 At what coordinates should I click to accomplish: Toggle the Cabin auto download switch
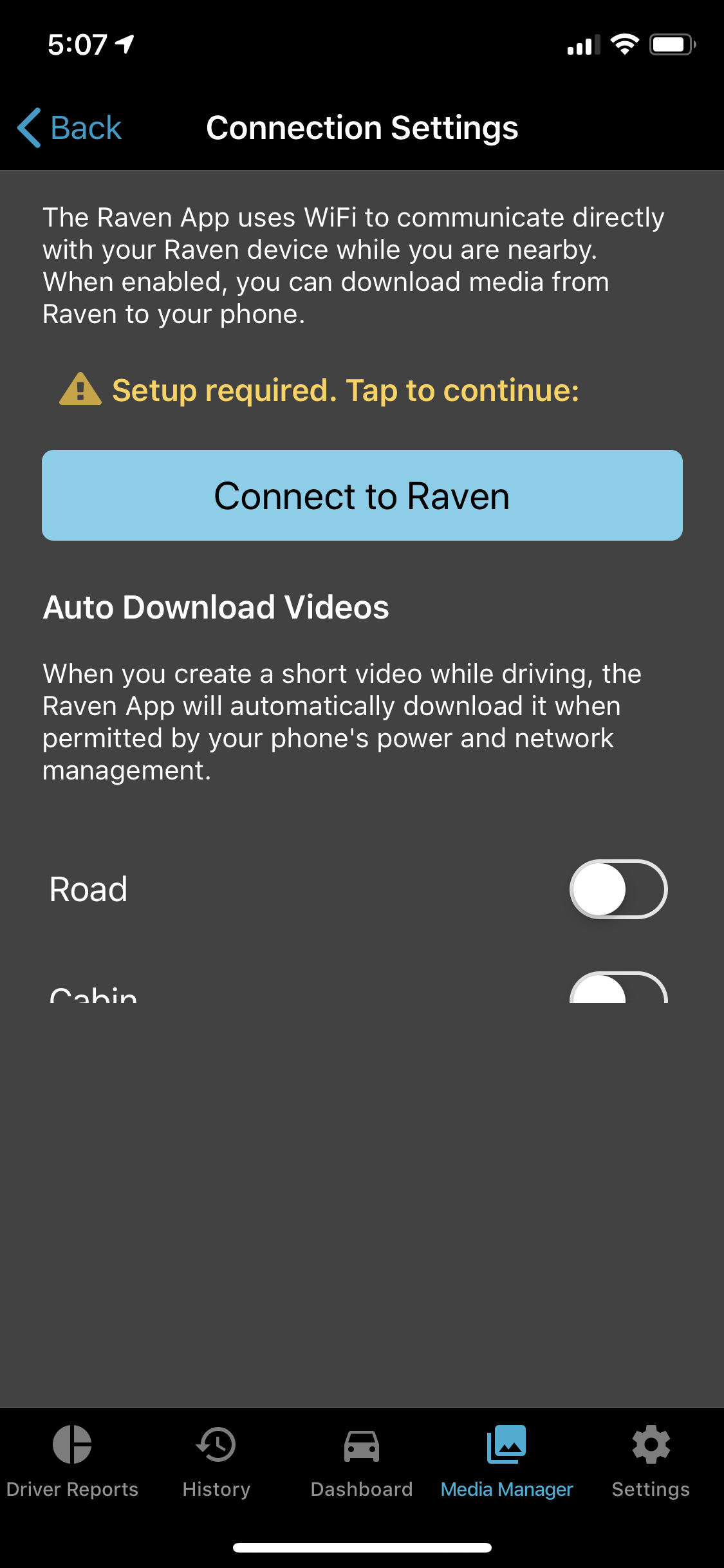click(x=618, y=989)
